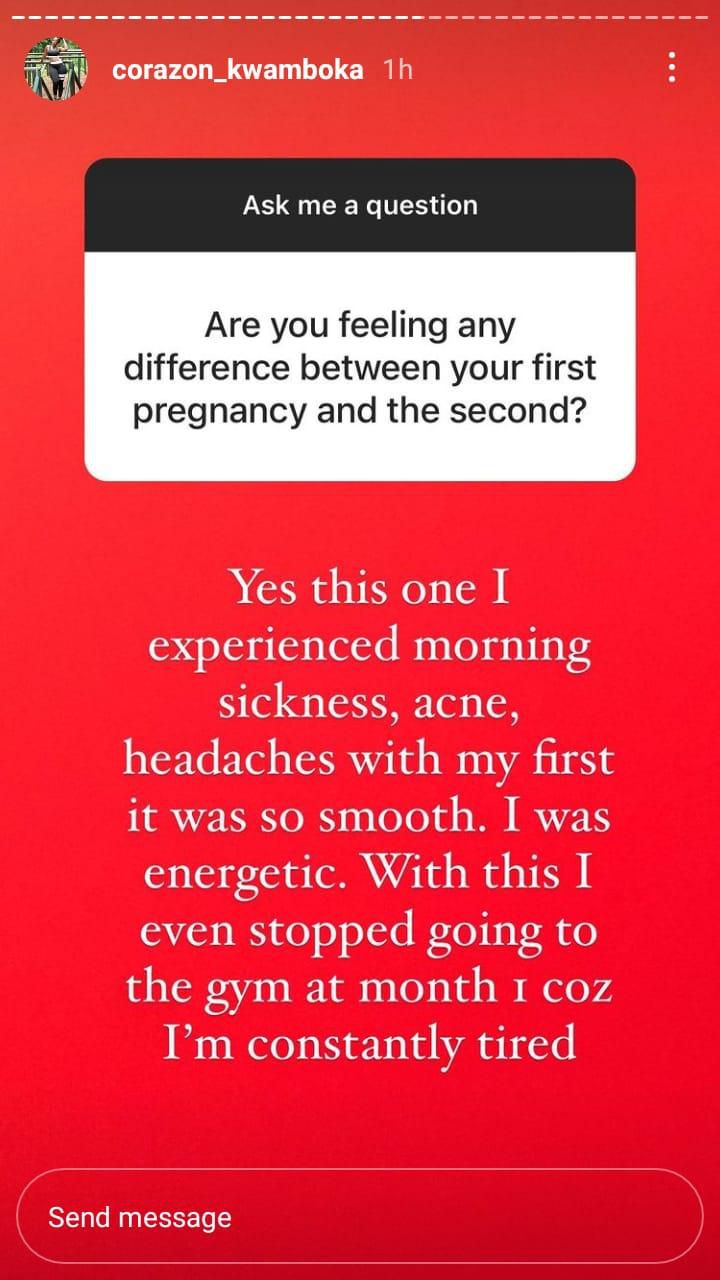Select the pregnancy question text block
Image resolution: width=720 pixels, height=1280 pixels.
coord(360,366)
